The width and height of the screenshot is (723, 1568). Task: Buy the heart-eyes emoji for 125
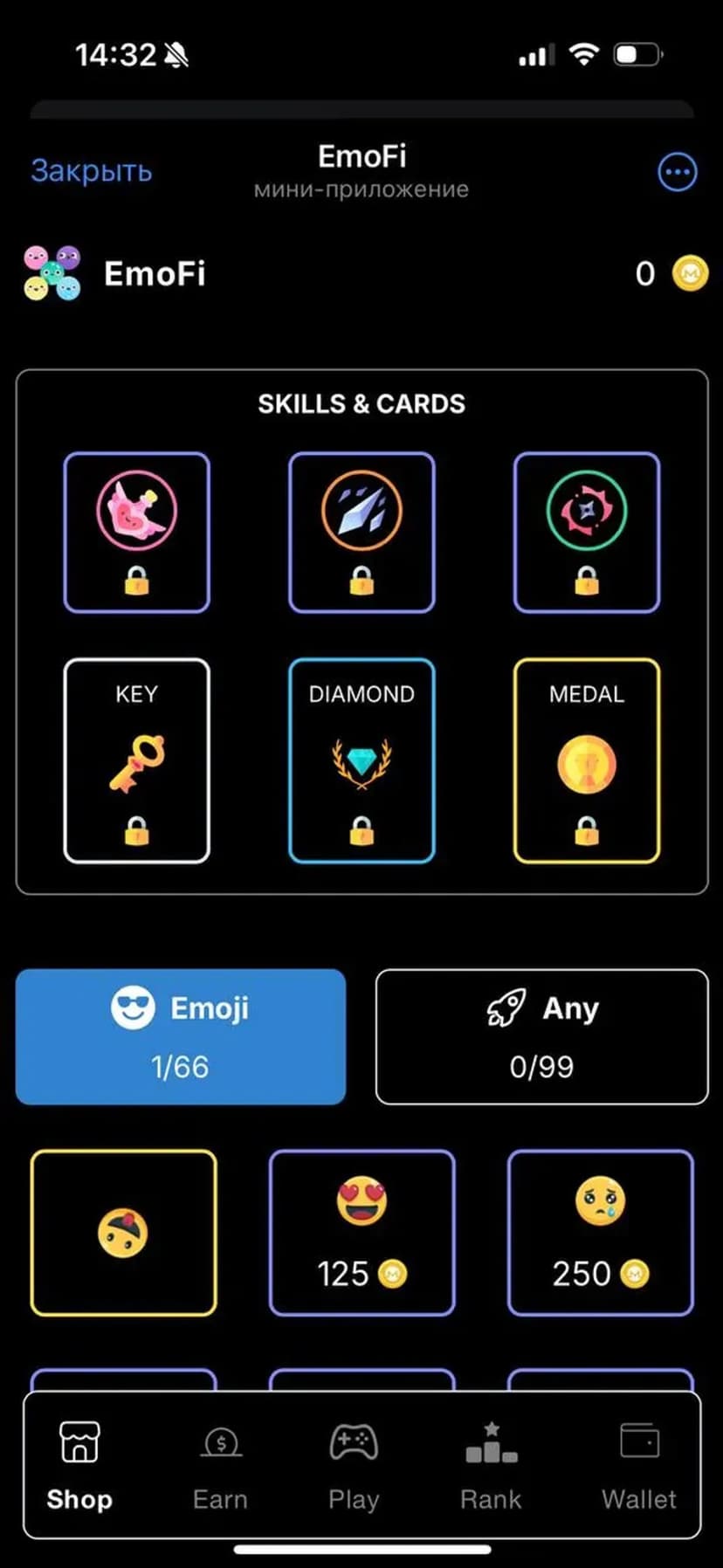(361, 1233)
